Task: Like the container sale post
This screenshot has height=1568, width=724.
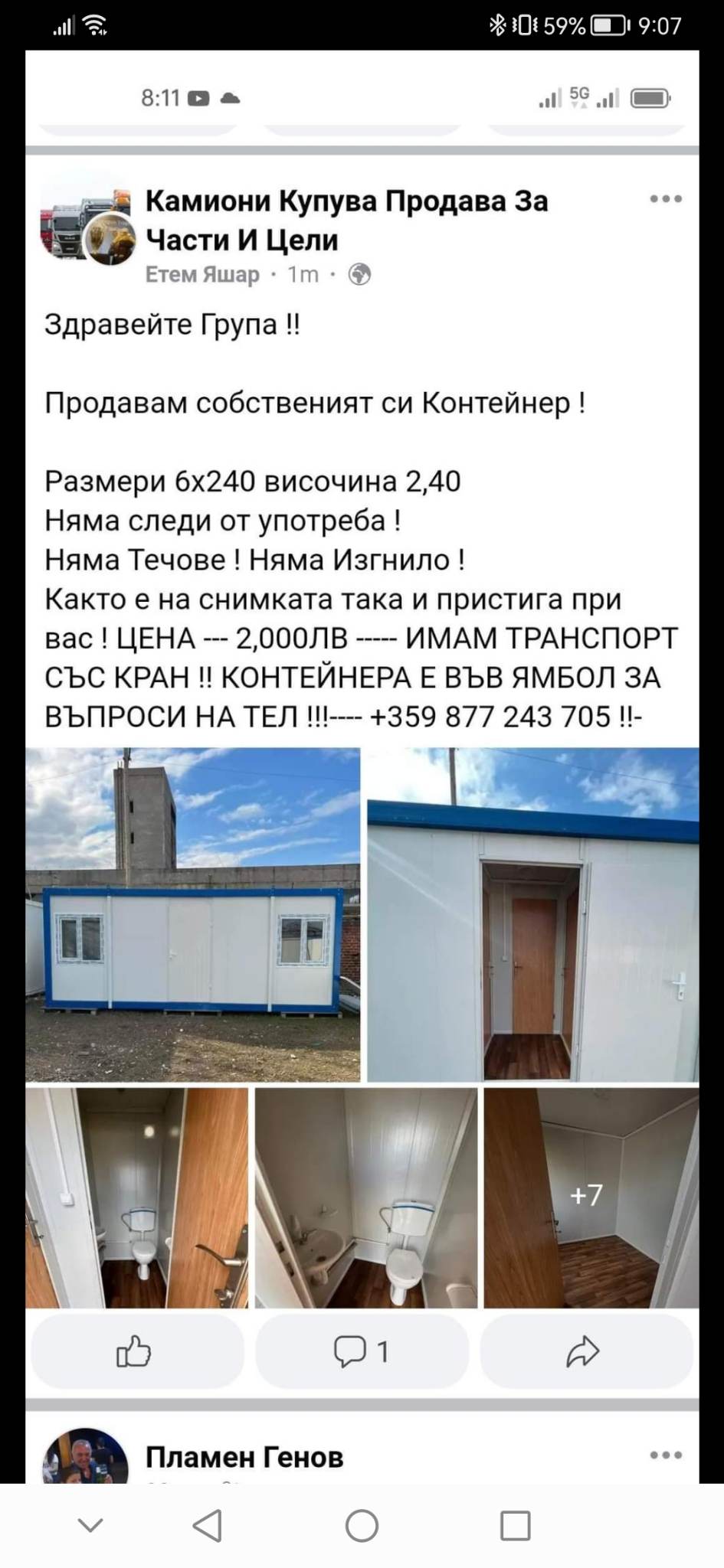Action: (x=135, y=1351)
